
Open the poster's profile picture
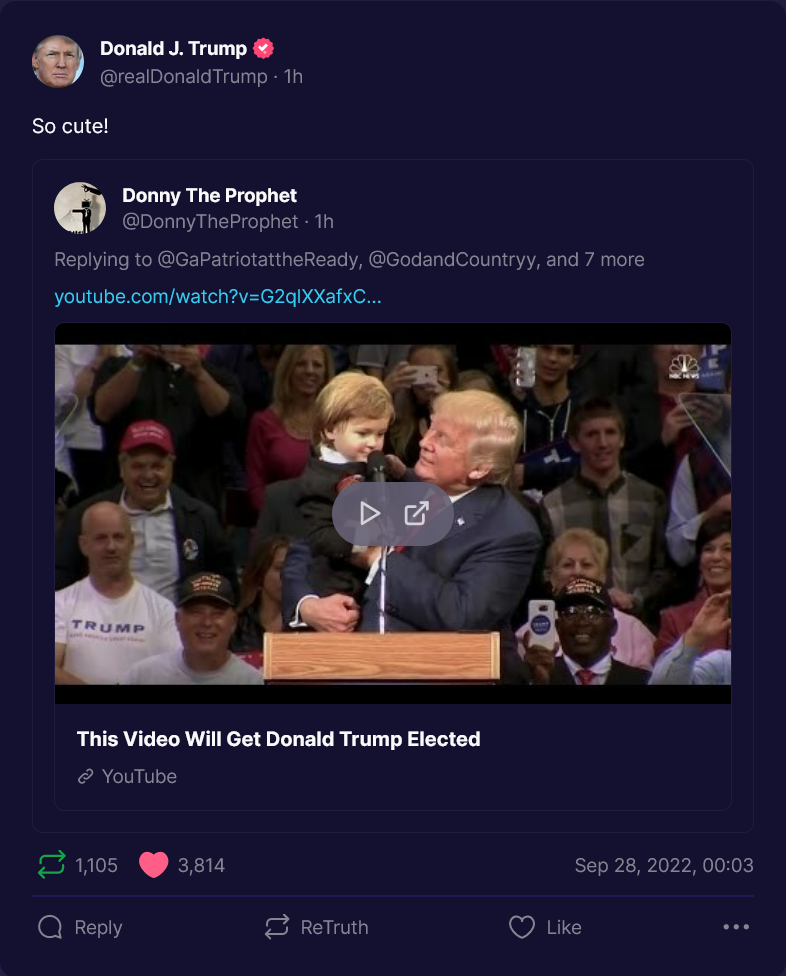[x=58, y=61]
